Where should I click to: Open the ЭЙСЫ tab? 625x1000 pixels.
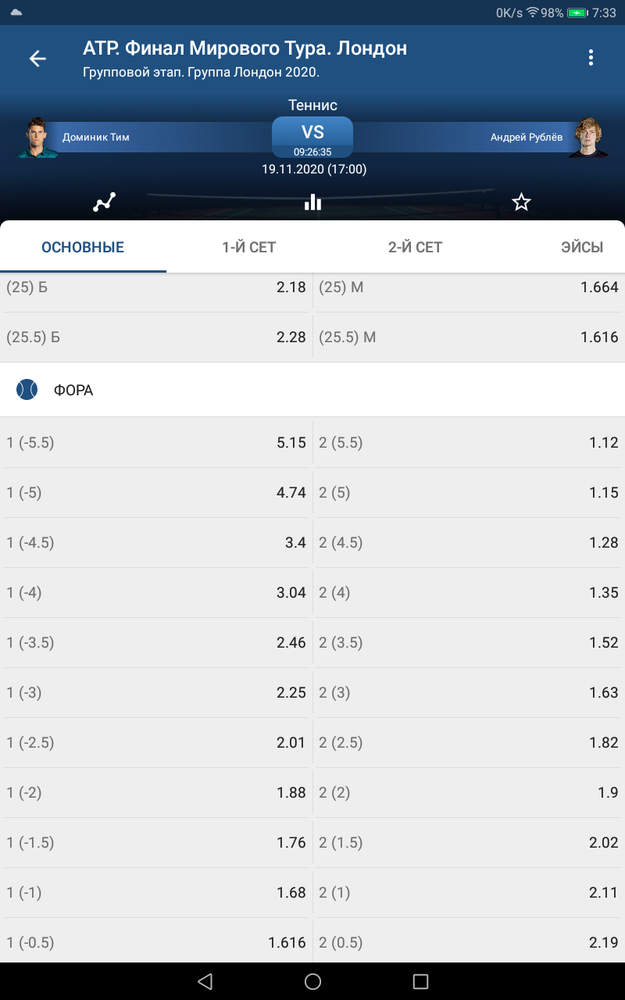pos(582,247)
